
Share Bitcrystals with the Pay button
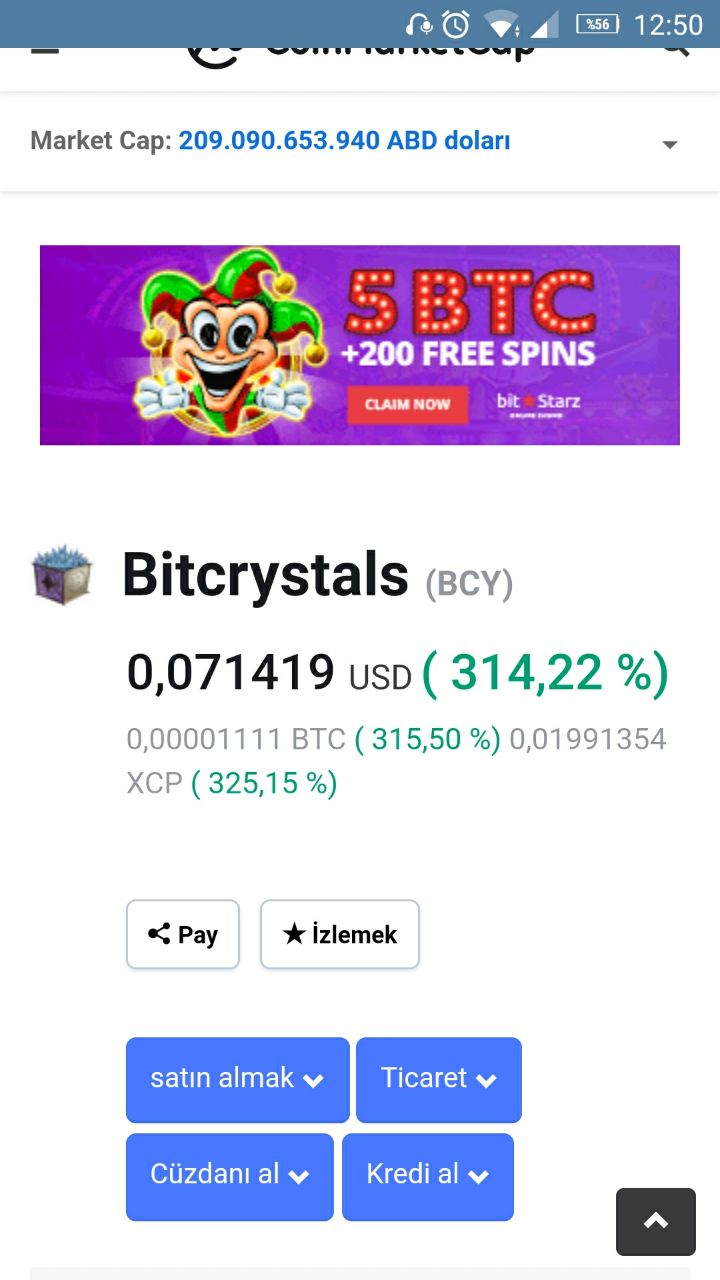183,934
